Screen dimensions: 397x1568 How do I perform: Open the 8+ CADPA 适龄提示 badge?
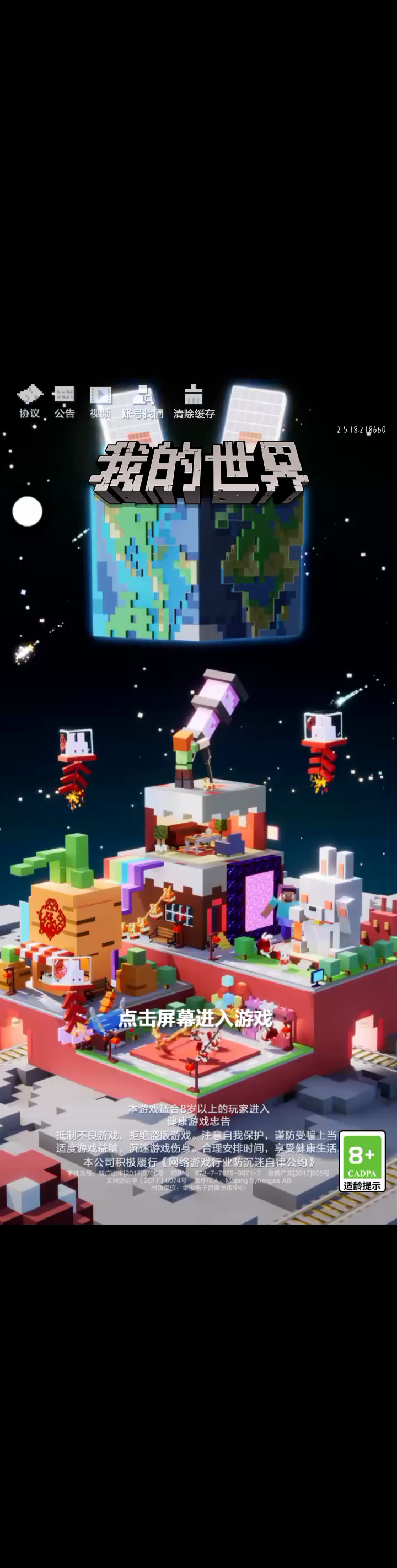click(x=362, y=1161)
